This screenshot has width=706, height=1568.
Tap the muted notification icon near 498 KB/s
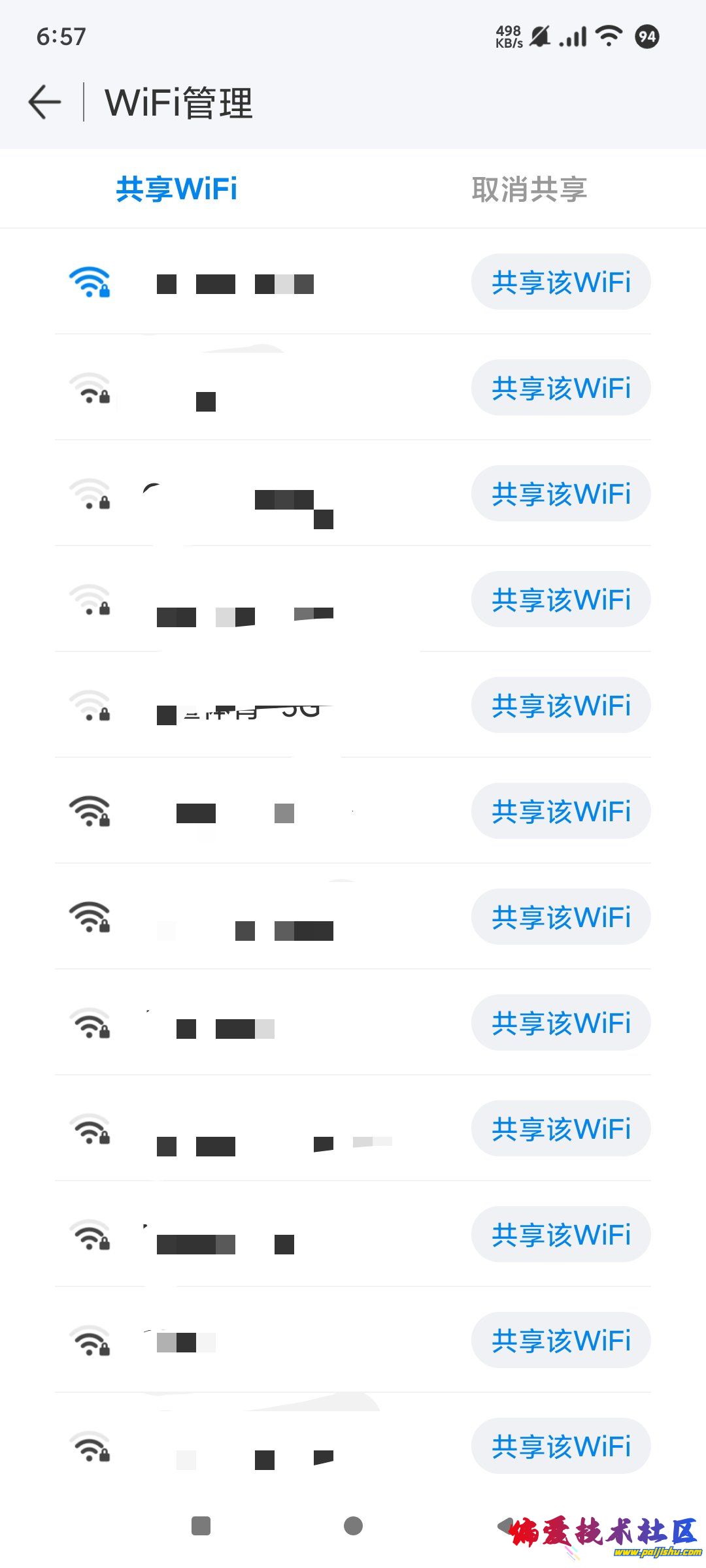540,37
